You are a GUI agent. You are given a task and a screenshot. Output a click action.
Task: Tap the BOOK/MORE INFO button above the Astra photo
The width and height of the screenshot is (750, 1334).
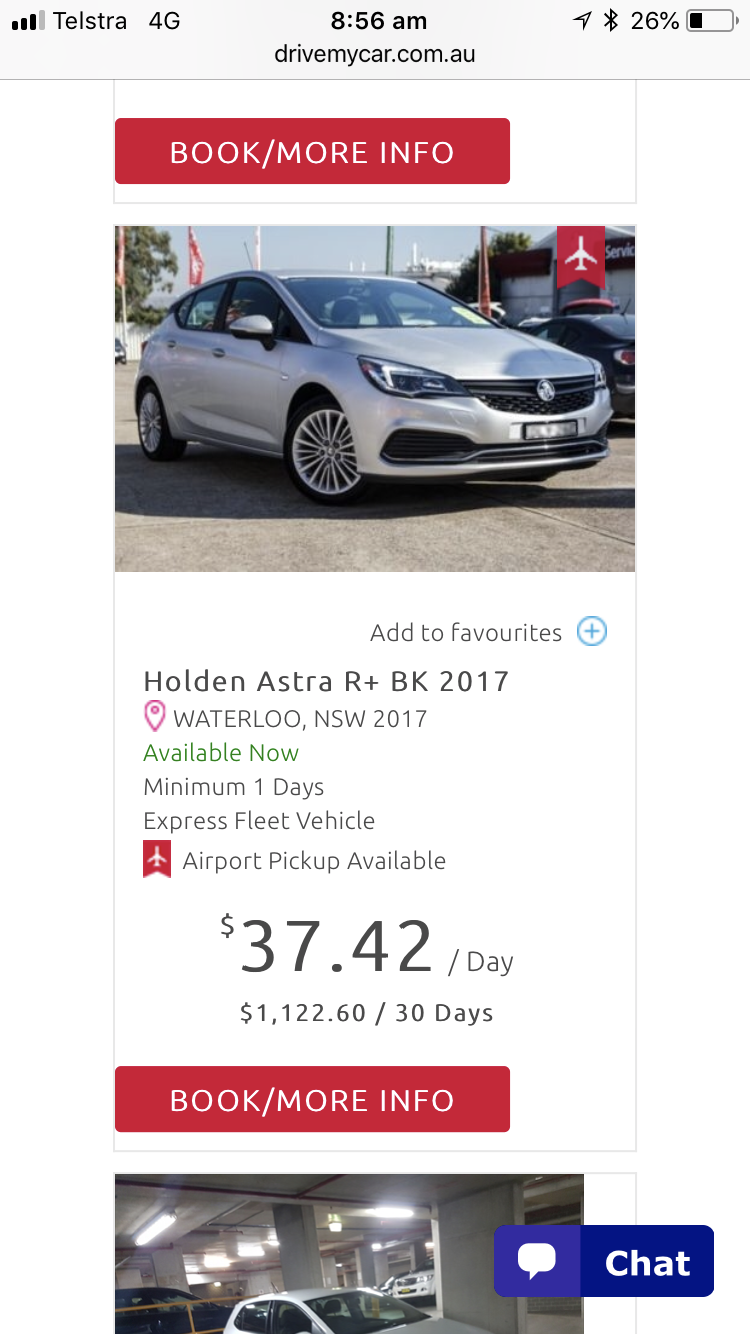coord(312,151)
